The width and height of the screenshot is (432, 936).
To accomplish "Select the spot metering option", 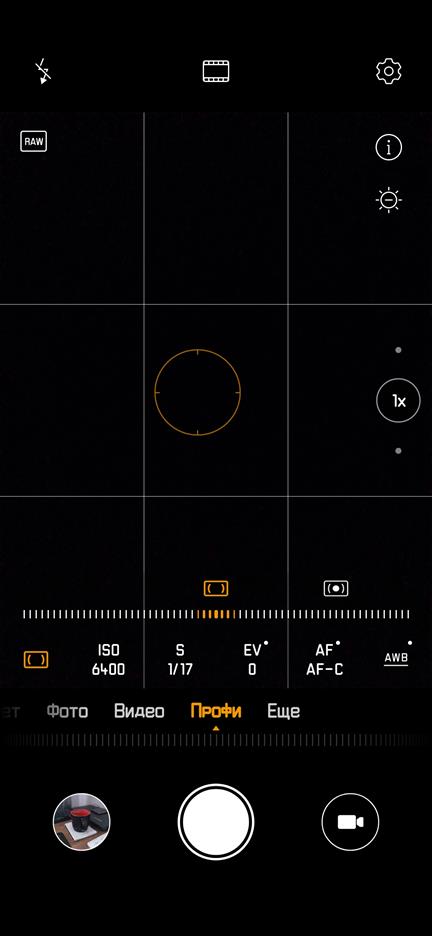I will (336, 588).
